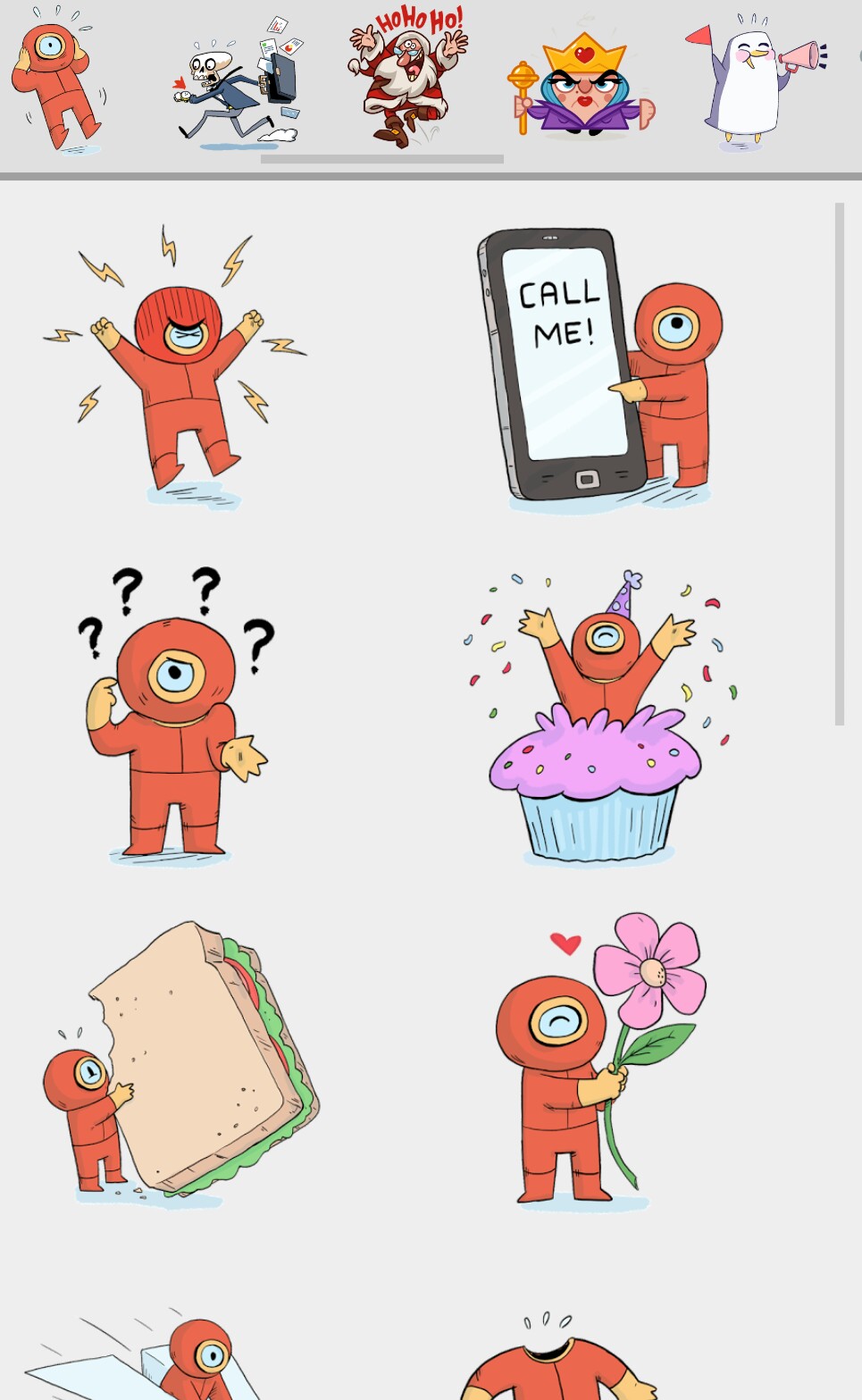Pick the birthday cupcake party sticker
Viewport: 862px width, 1400px height.
pos(598,719)
